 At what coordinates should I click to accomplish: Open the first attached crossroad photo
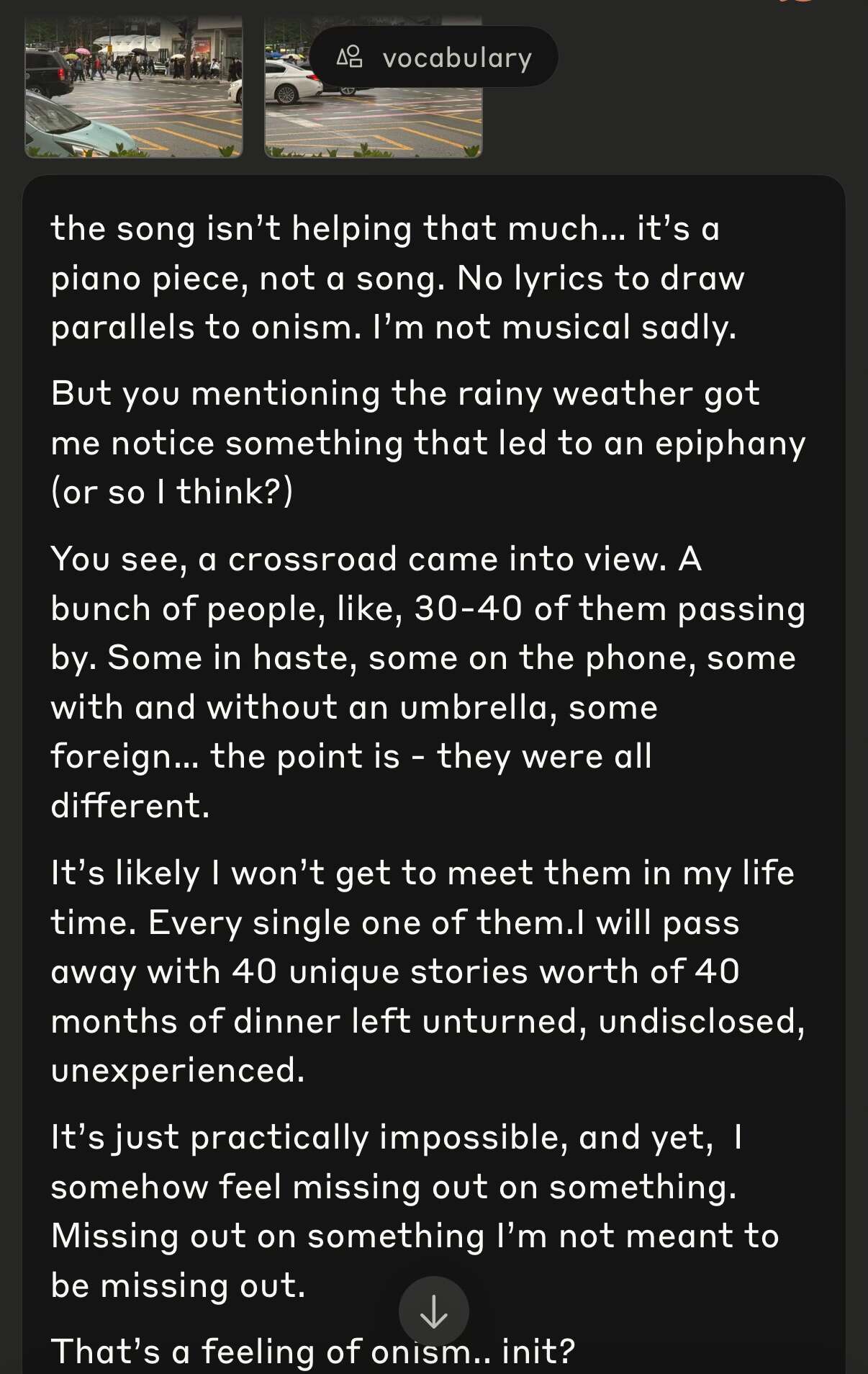(x=134, y=86)
